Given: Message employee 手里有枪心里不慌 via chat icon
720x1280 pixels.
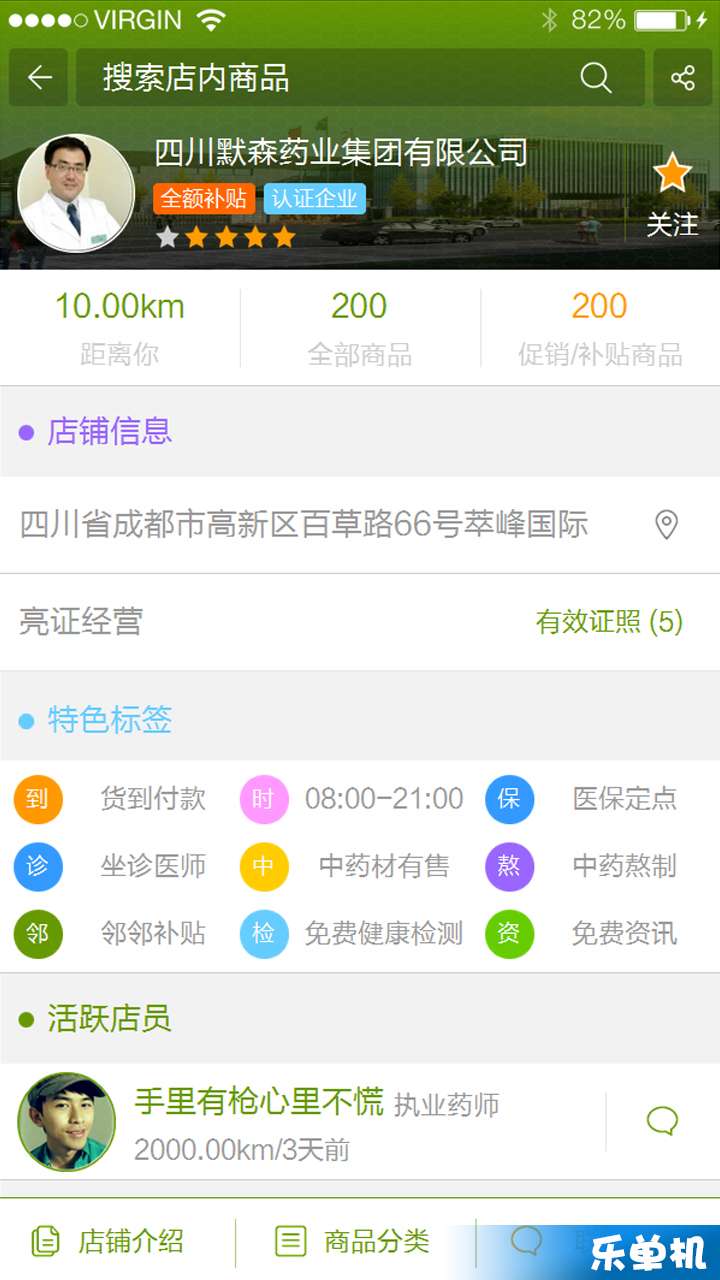Looking at the screenshot, I should point(662,1121).
